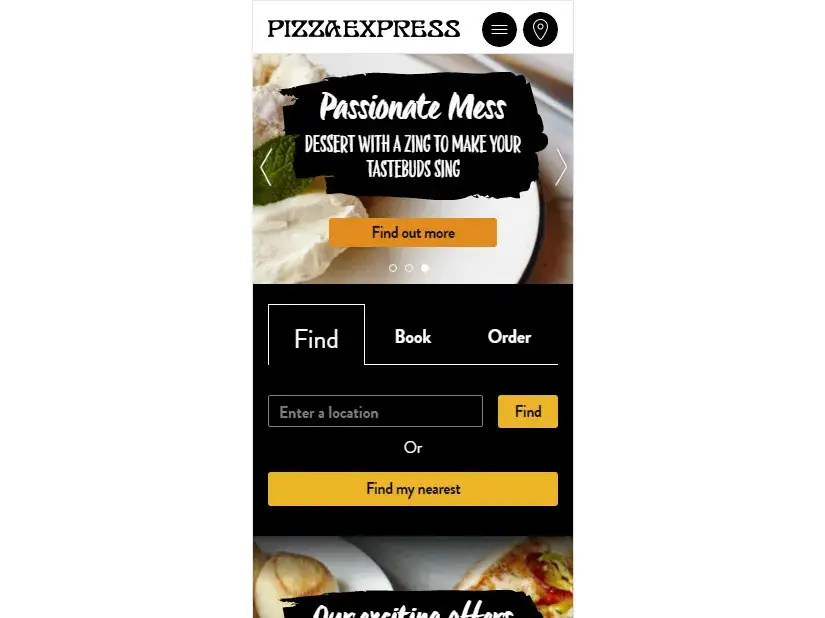Open the hamburger menu
This screenshot has width=825, height=618.
coord(499,30)
